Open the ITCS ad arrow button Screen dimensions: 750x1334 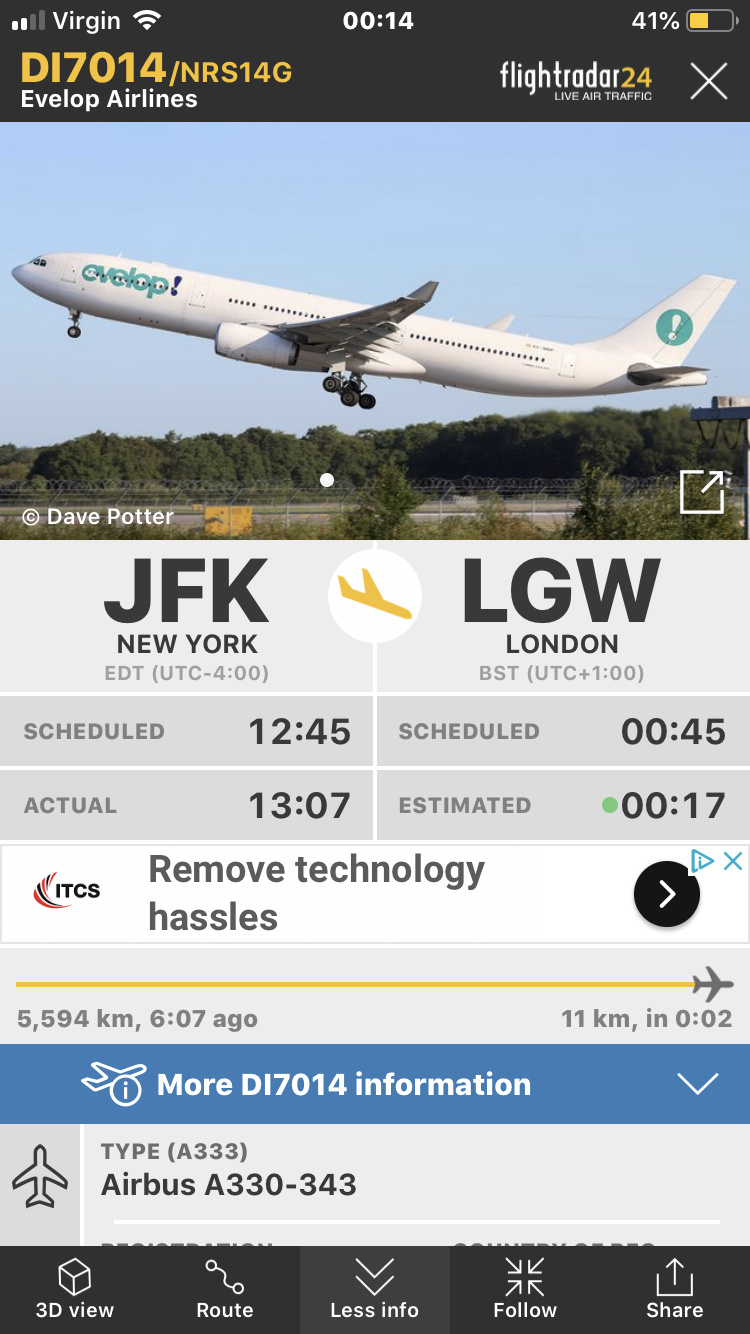(666, 893)
